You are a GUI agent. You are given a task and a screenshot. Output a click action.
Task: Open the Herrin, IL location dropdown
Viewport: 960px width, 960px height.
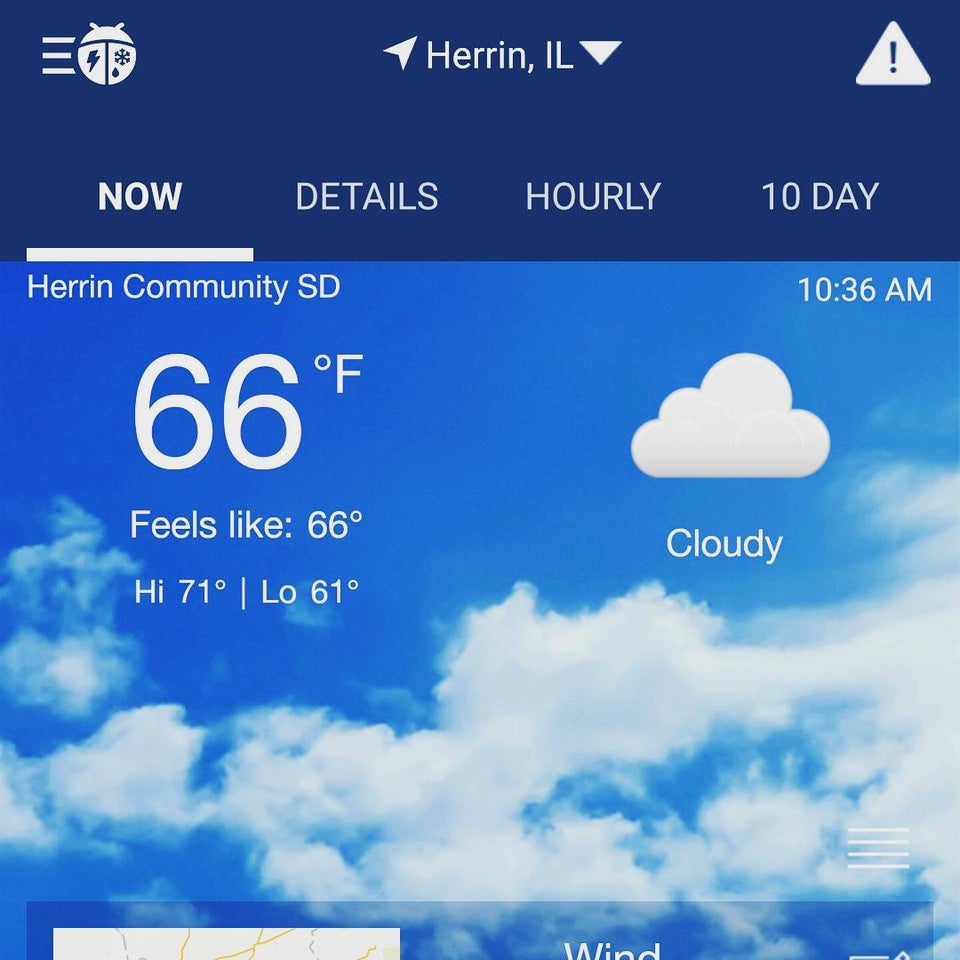[502, 55]
